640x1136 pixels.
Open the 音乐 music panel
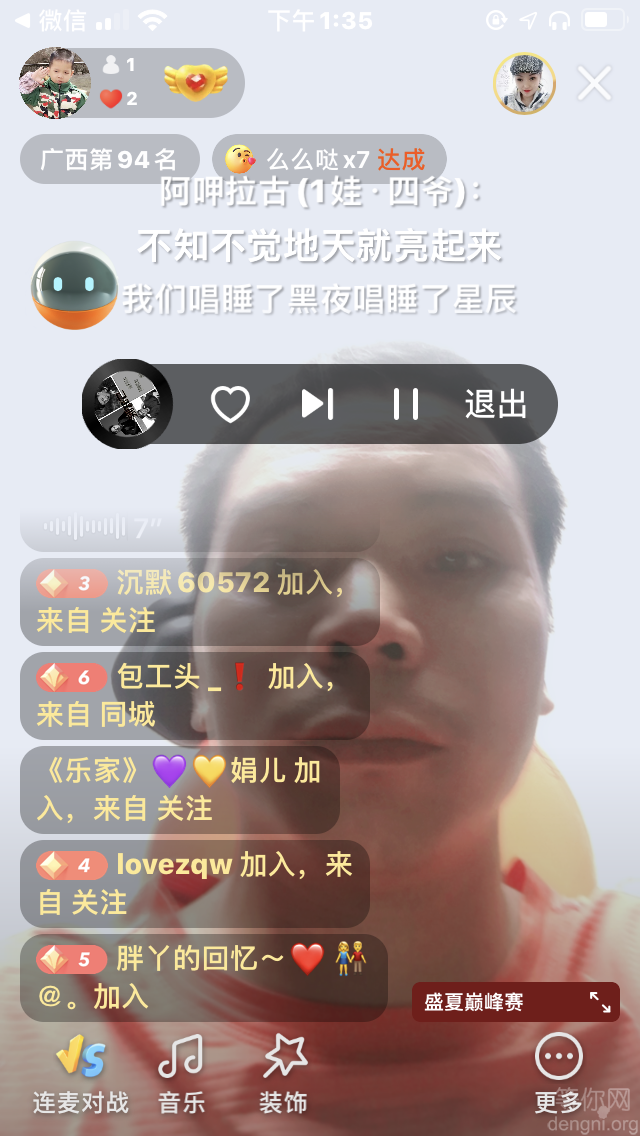click(182, 1075)
